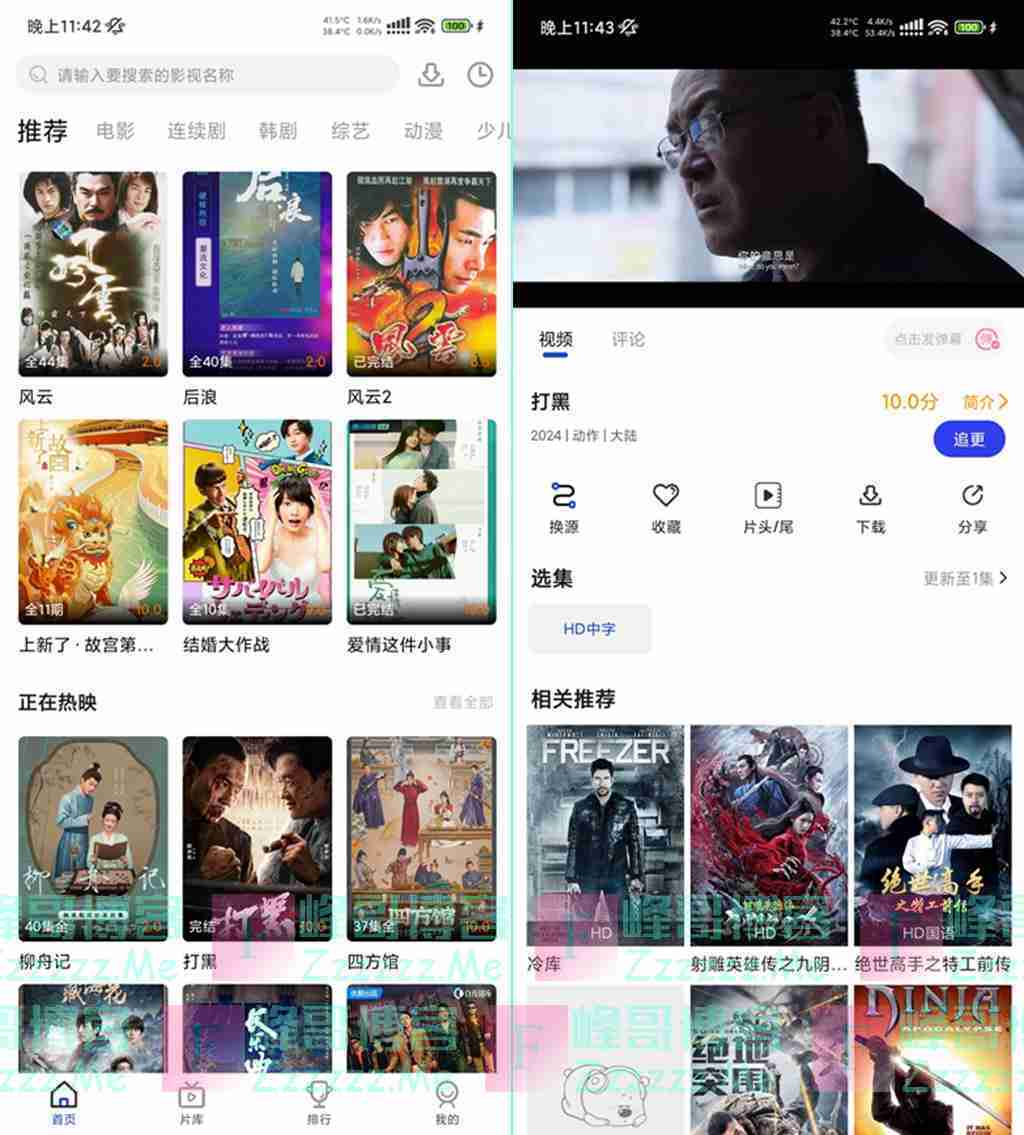Open downloads icon beside the search bar
Screen dimensions: 1024x1135
(x=430, y=75)
